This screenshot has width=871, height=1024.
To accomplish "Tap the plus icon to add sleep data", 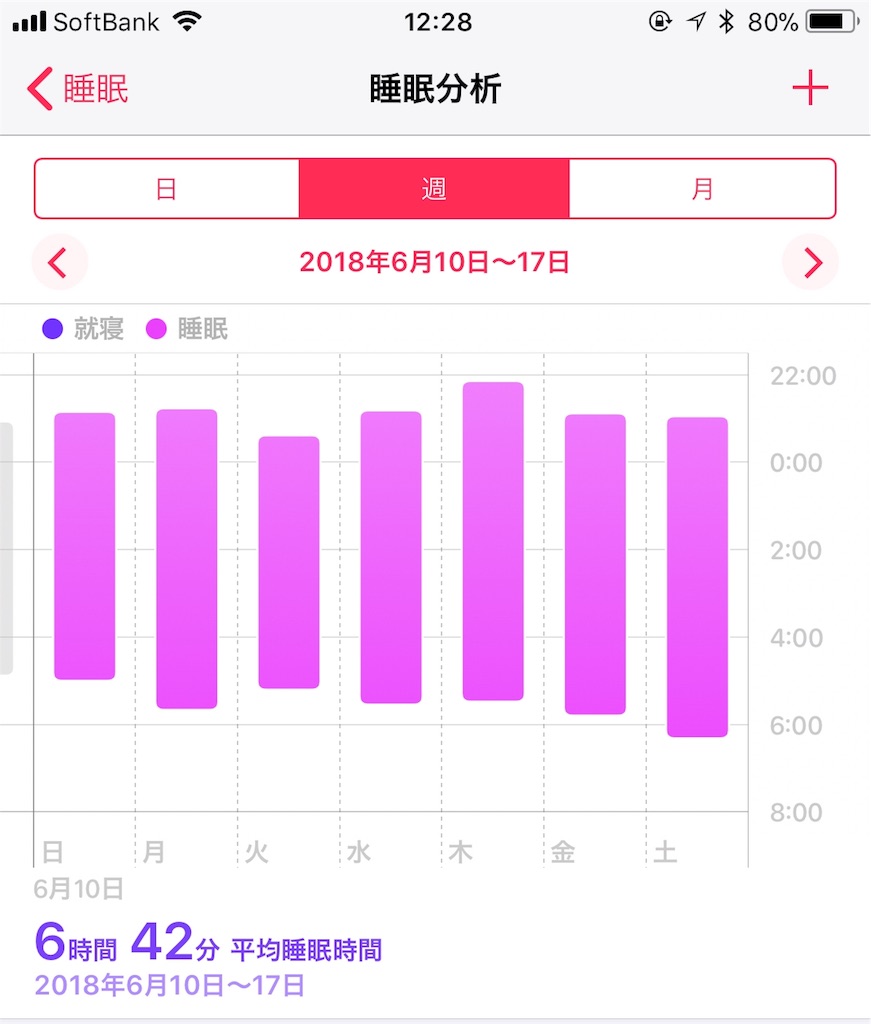I will click(810, 88).
